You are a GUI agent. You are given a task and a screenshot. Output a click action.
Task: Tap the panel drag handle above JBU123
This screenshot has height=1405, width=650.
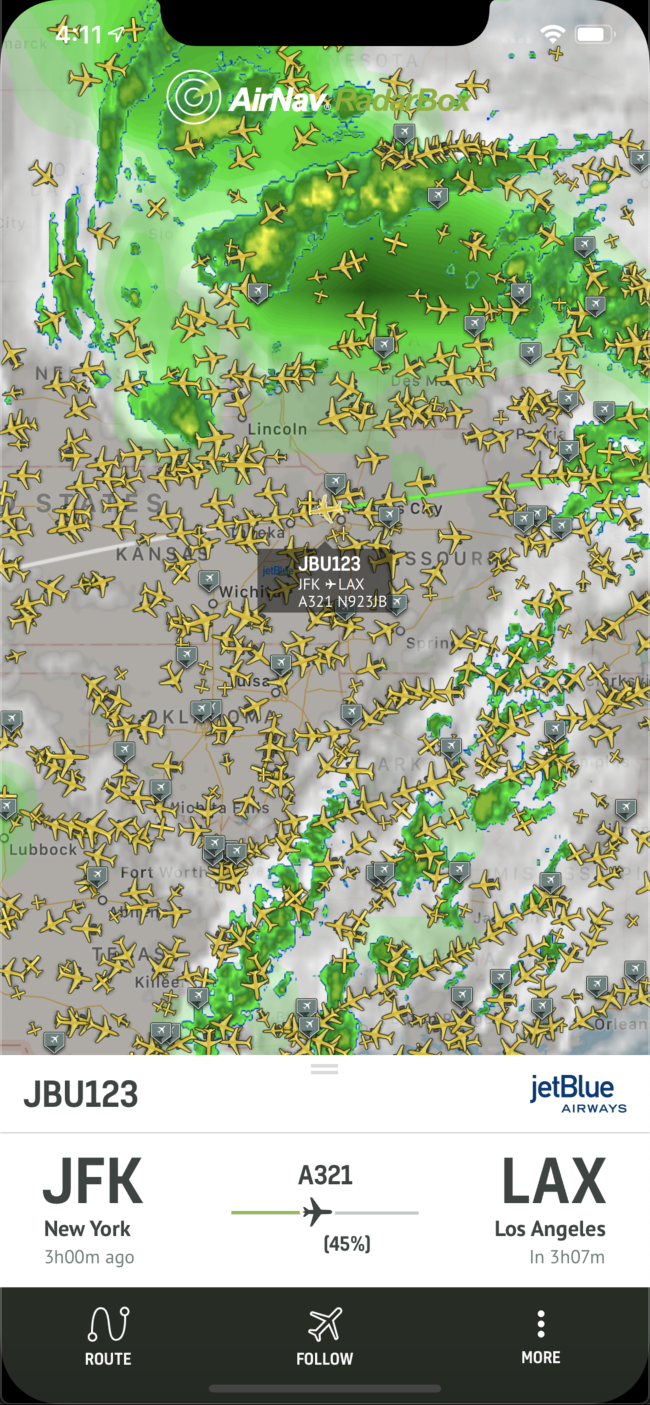pyautogui.click(x=324, y=1069)
